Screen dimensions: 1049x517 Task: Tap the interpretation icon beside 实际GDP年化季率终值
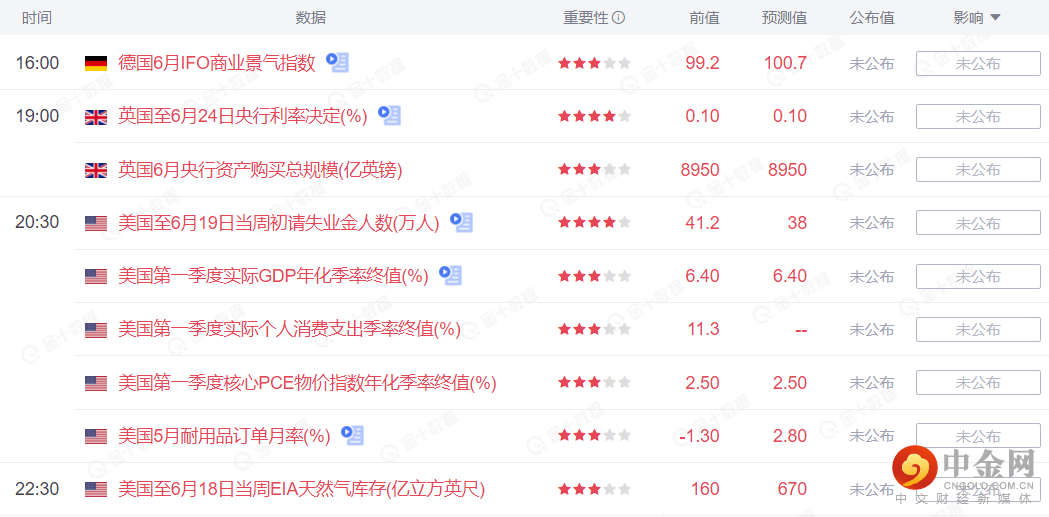(451, 275)
